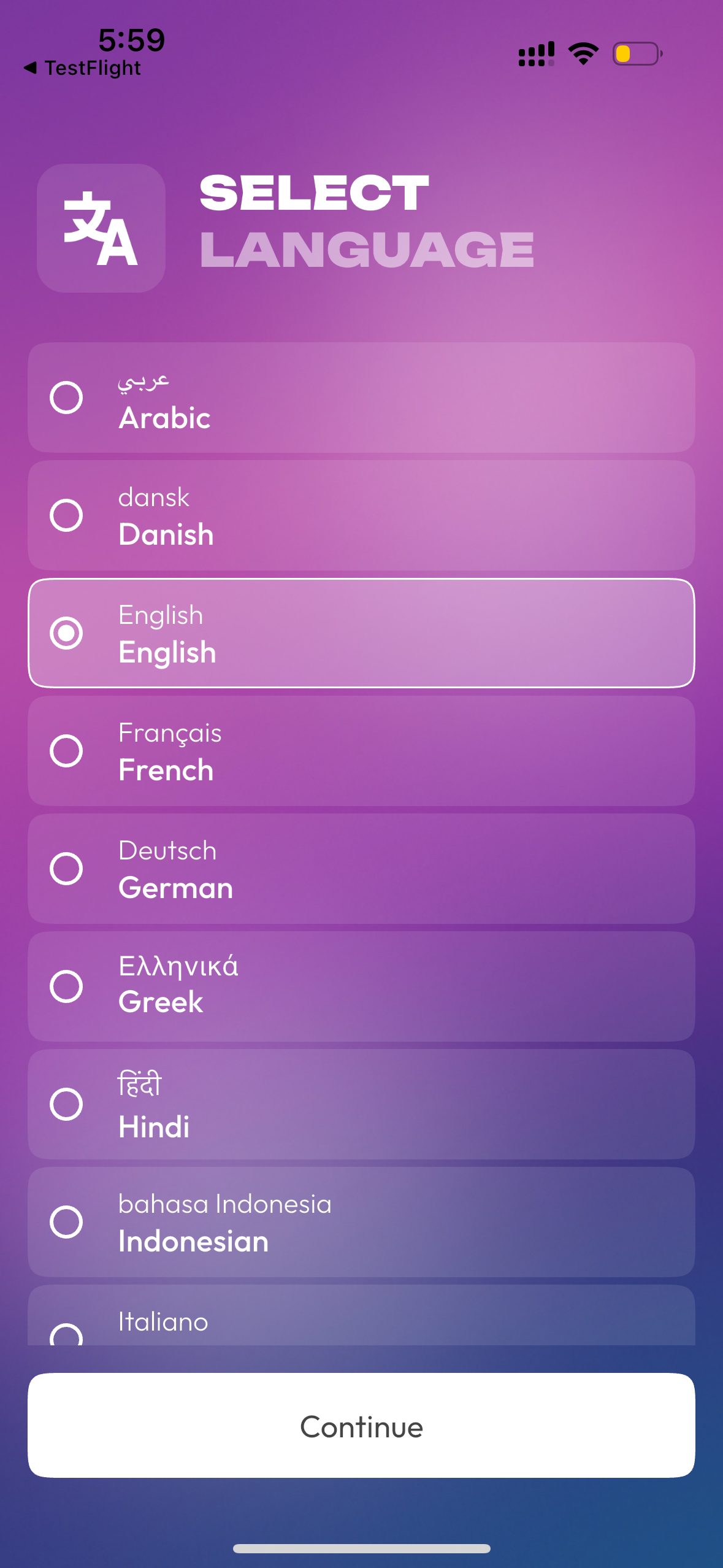Tap the battery indicator icon
The height and width of the screenshot is (1568, 723).
[x=636, y=54]
